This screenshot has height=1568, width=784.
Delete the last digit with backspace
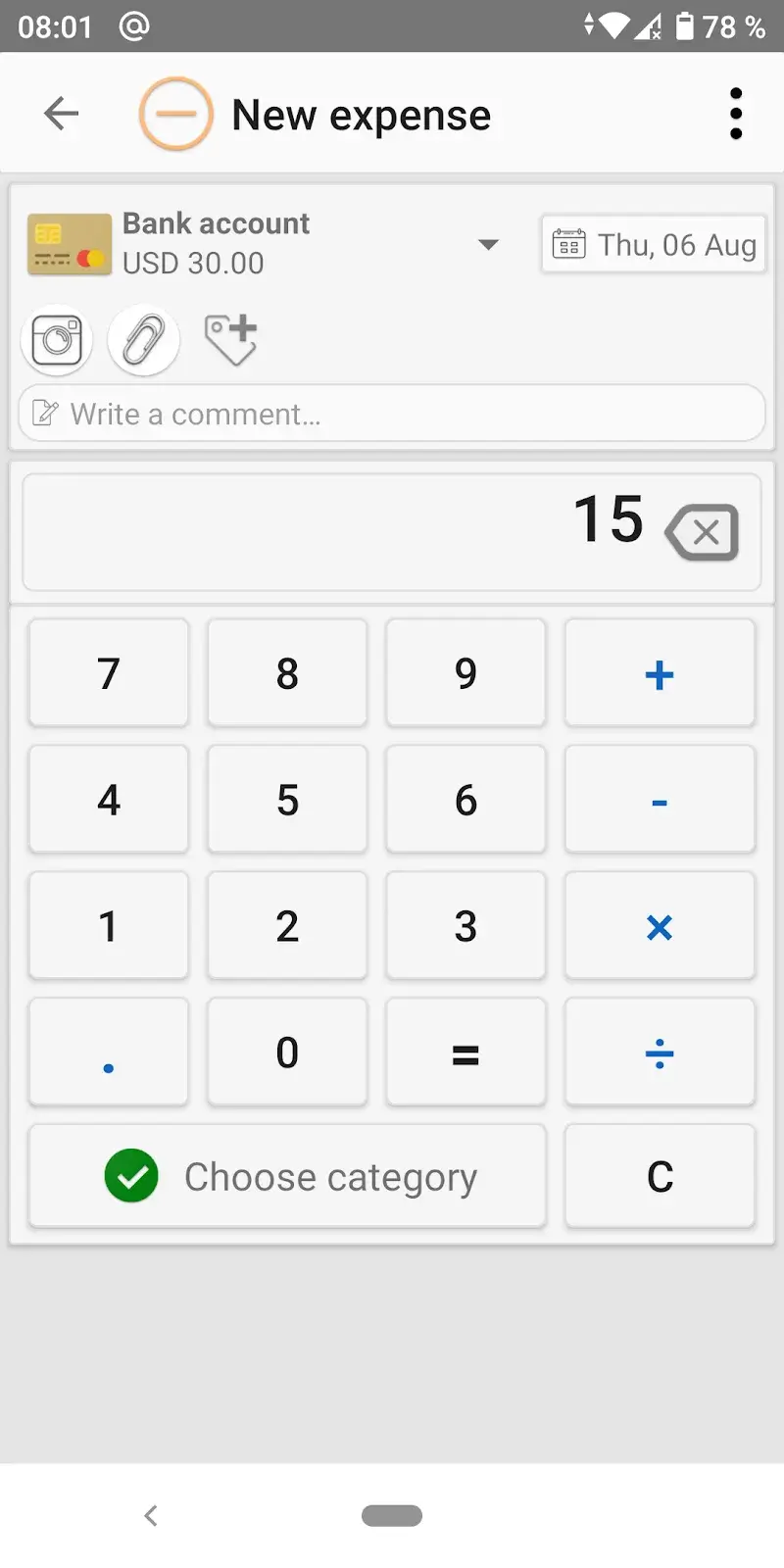point(702,532)
